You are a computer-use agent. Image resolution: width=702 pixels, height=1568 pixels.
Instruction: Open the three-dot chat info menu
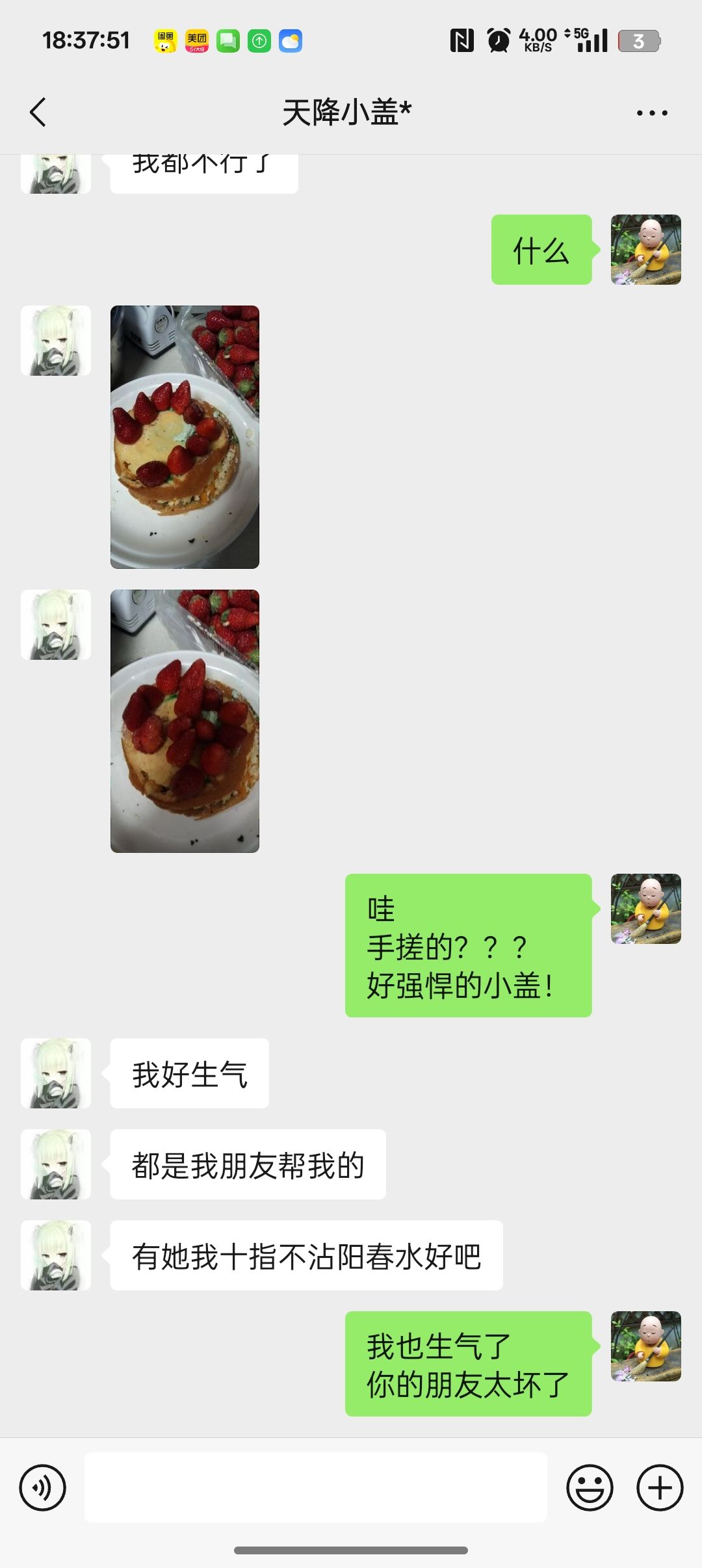click(x=651, y=113)
